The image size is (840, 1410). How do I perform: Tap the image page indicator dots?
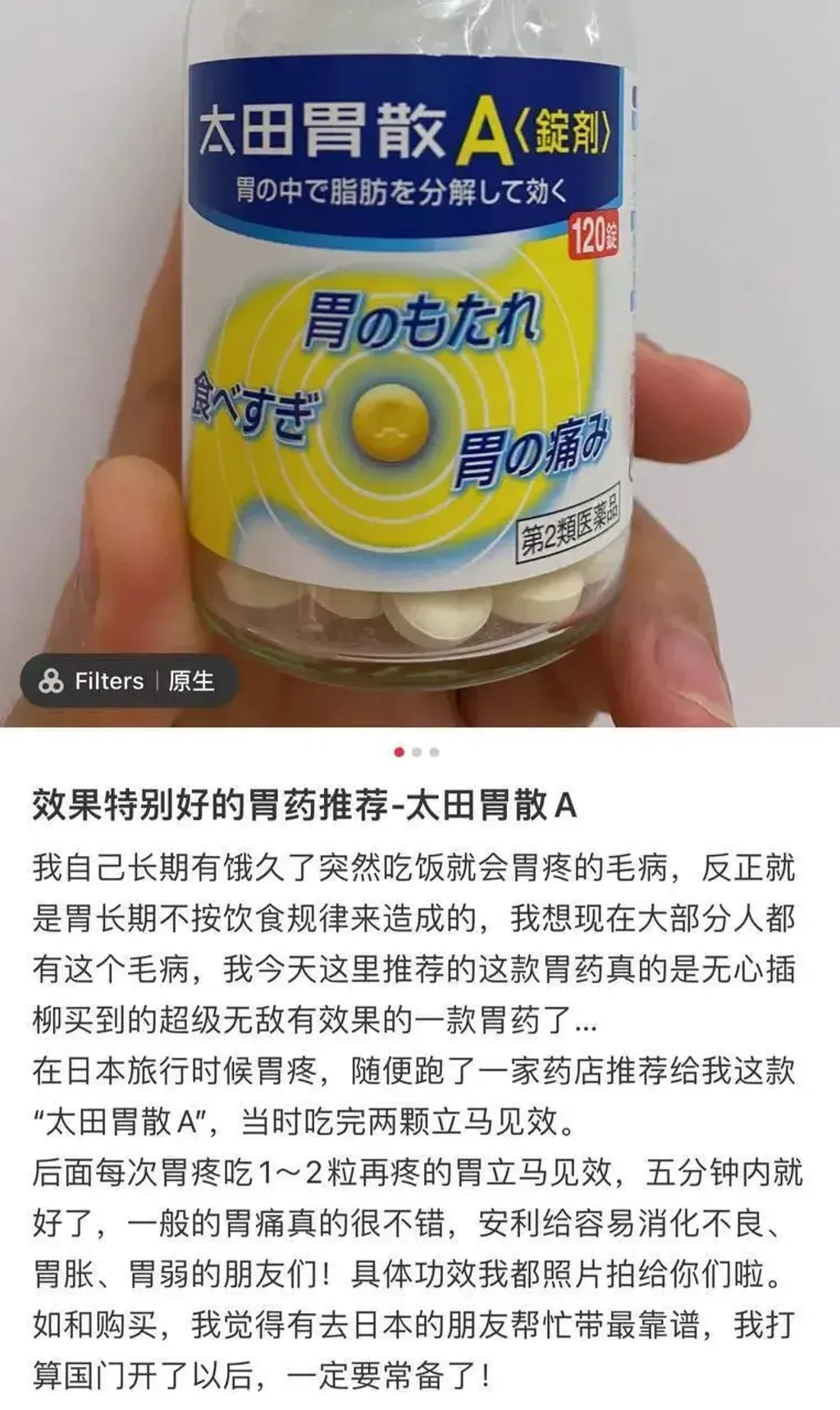417,752
